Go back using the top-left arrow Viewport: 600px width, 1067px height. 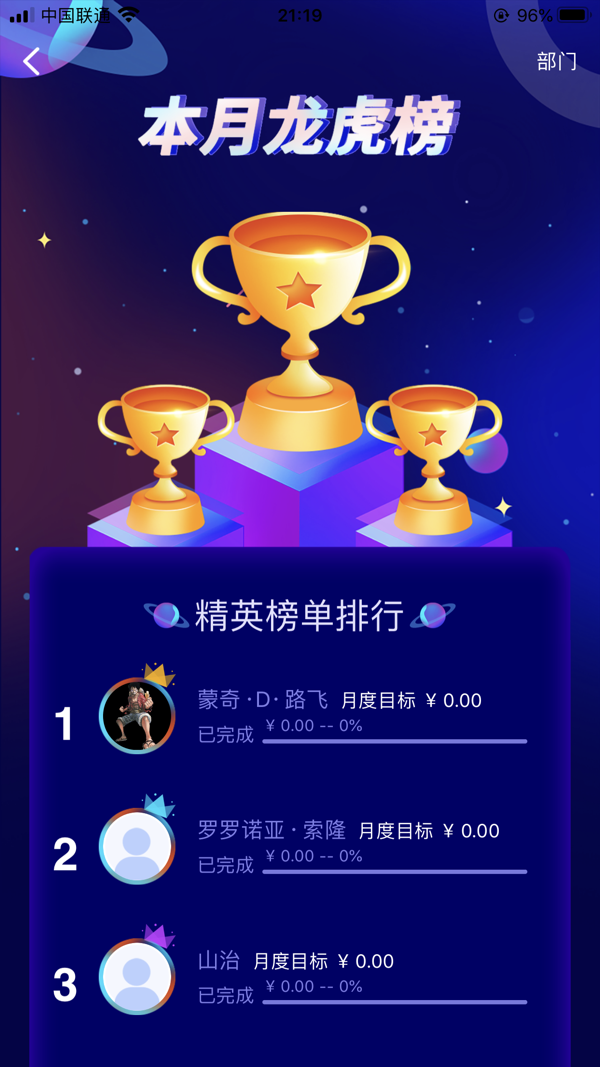pyautogui.click(x=32, y=61)
